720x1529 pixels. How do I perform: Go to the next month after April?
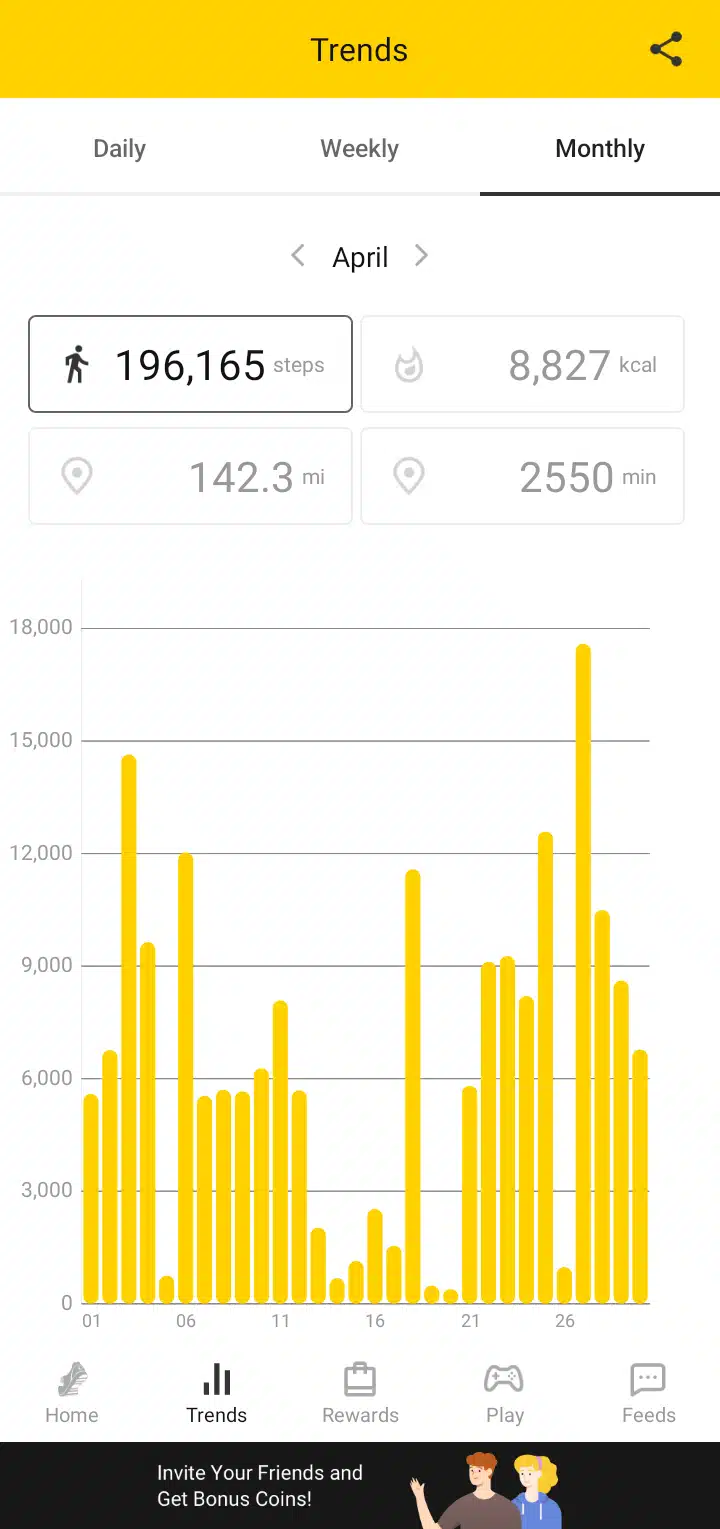point(422,256)
